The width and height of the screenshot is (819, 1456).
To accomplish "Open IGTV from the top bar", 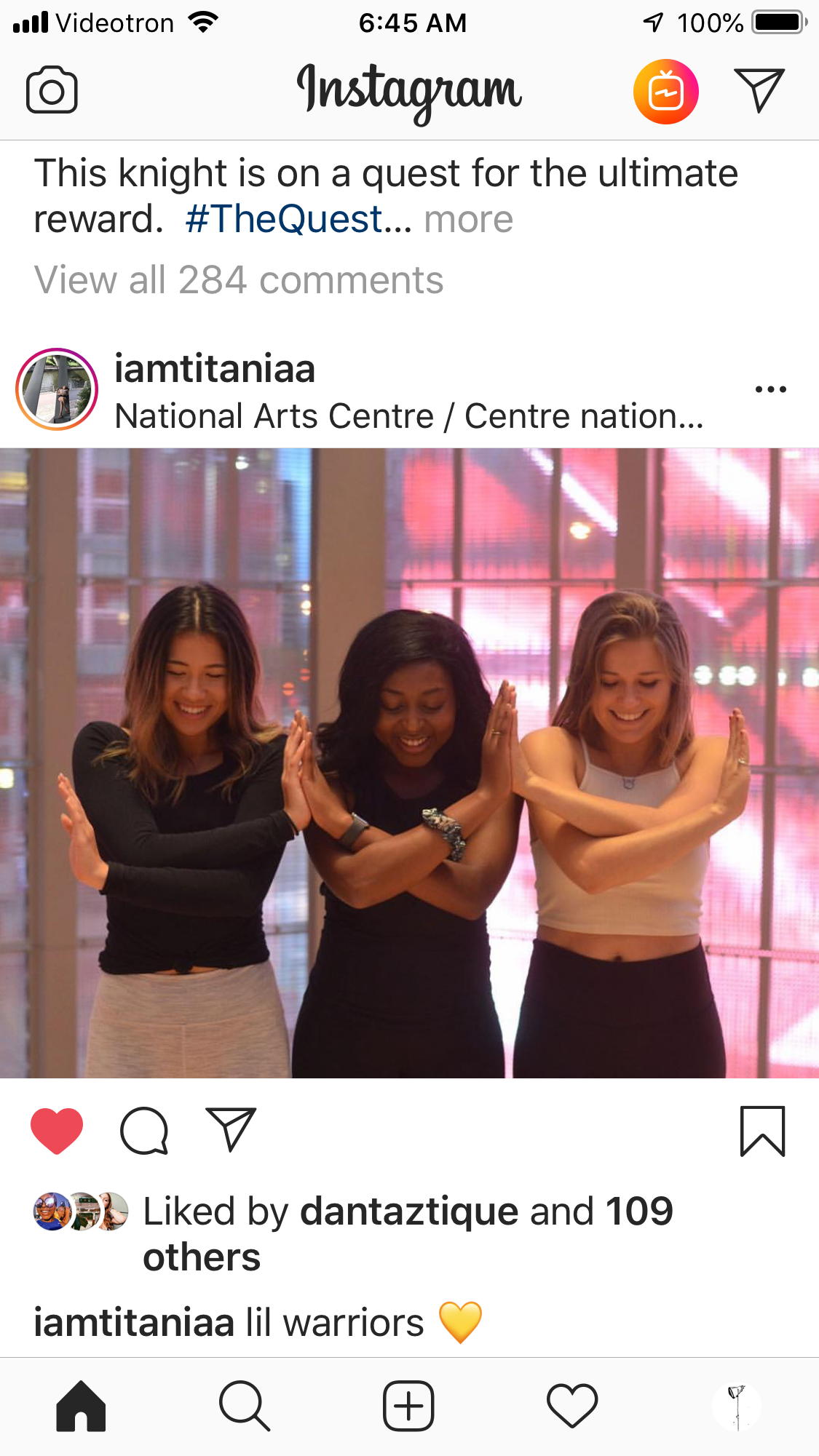I will 665,92.
